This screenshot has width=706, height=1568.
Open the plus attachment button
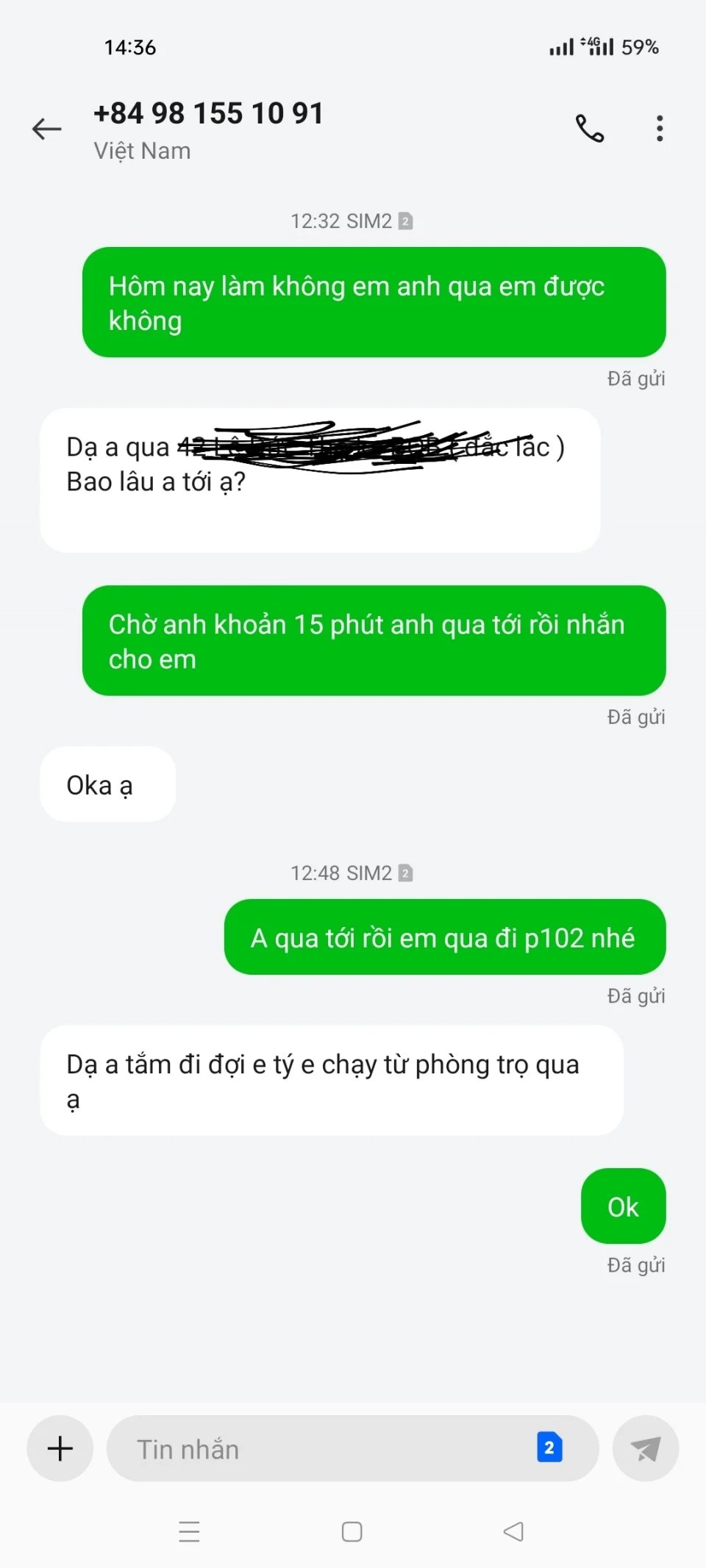60,1448
